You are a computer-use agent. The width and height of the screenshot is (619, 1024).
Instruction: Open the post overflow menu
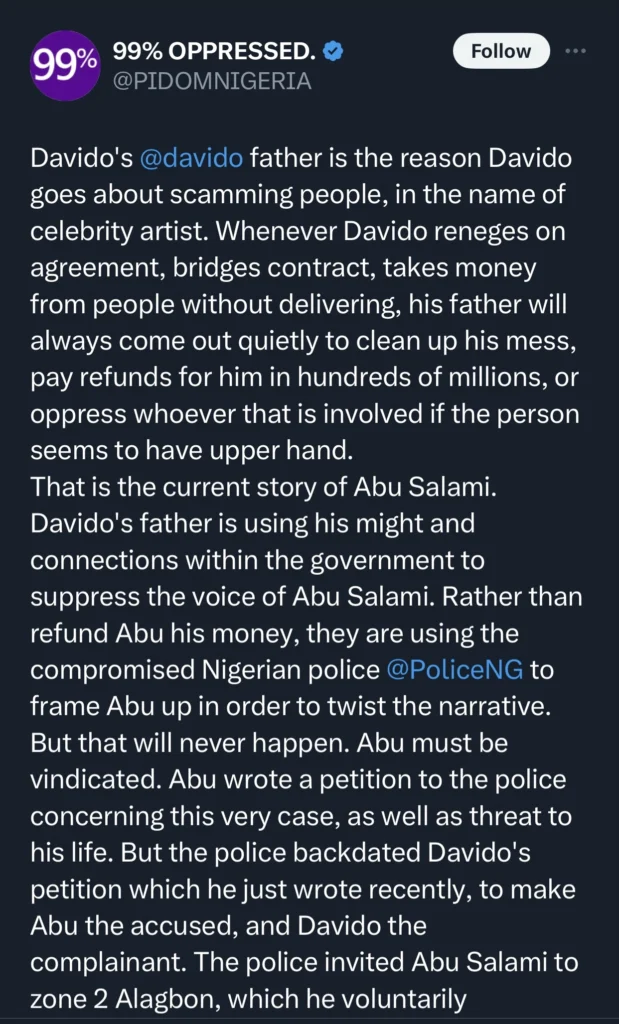(575, 51)
